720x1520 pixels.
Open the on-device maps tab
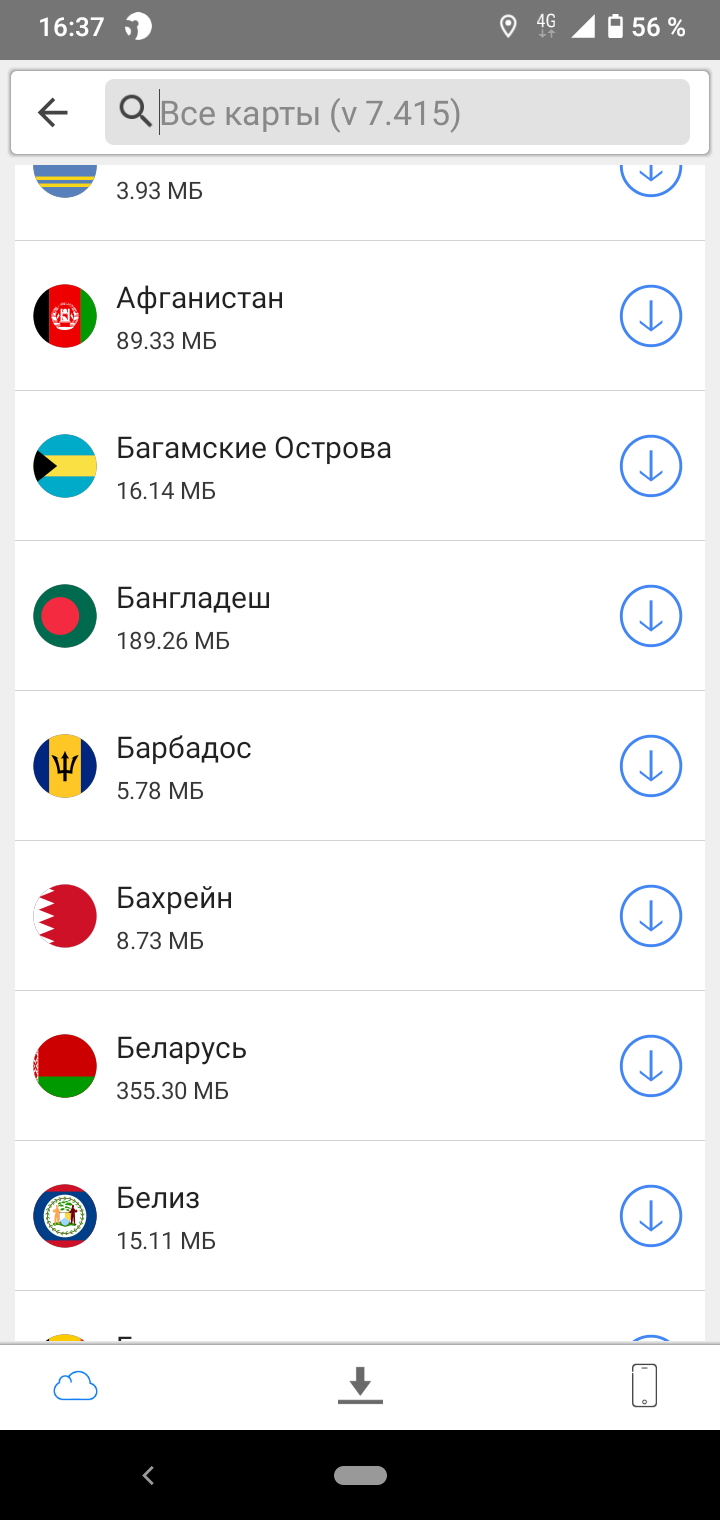[x=644, y=1386]
